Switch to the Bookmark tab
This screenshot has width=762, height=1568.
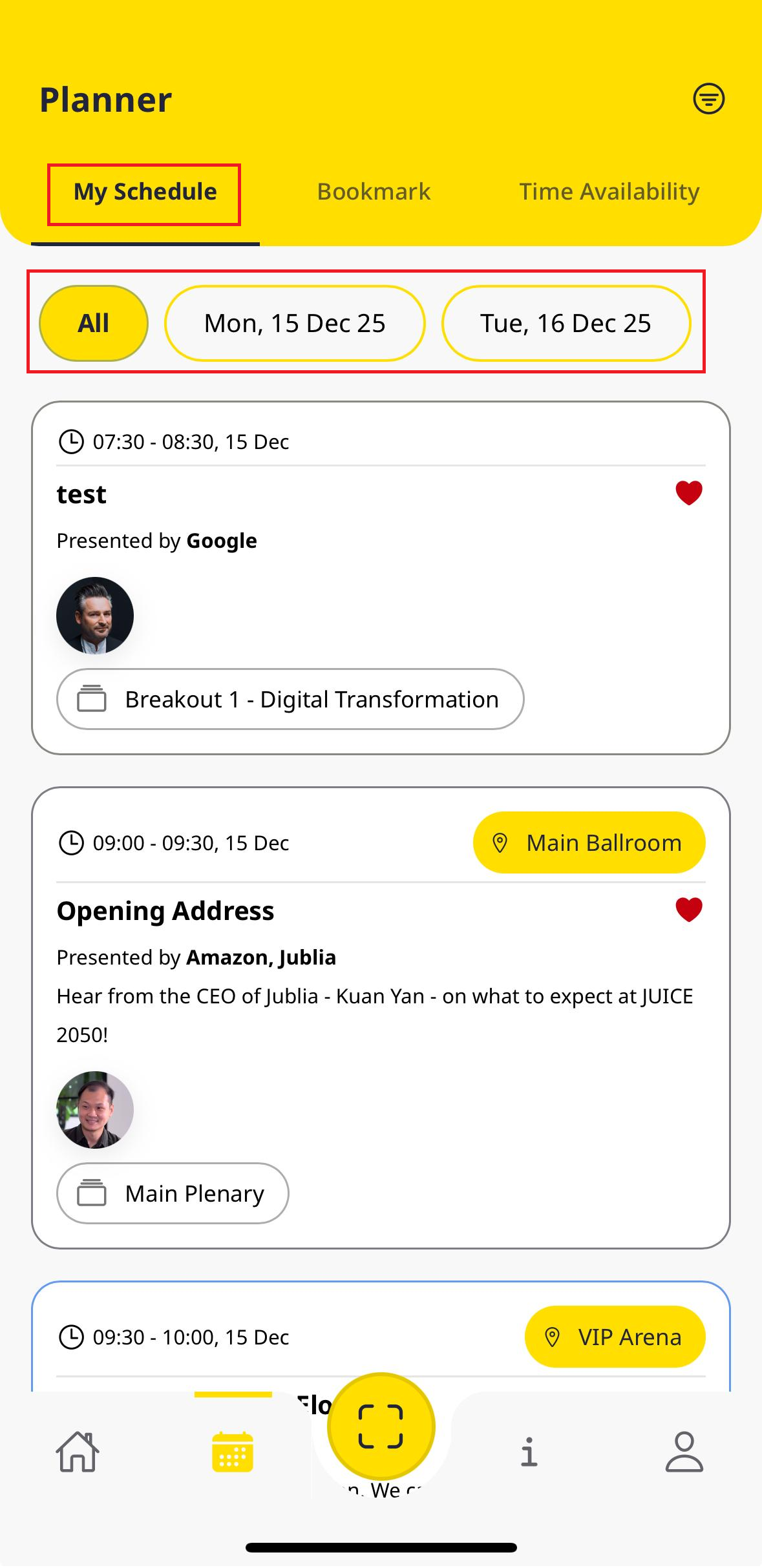(x=374, y=192)
